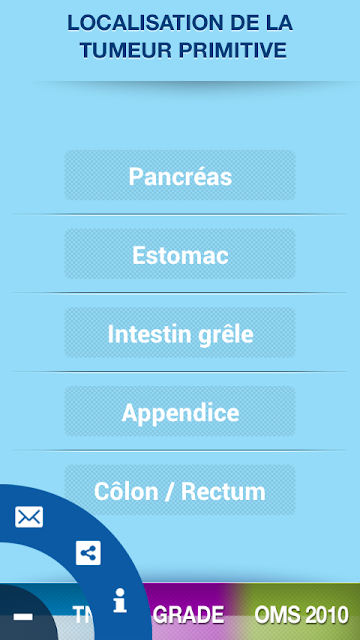Select Côlon / Rectum
Viewport: 360px width, 640px height.
pyautogui.click(x=180, y=490)
